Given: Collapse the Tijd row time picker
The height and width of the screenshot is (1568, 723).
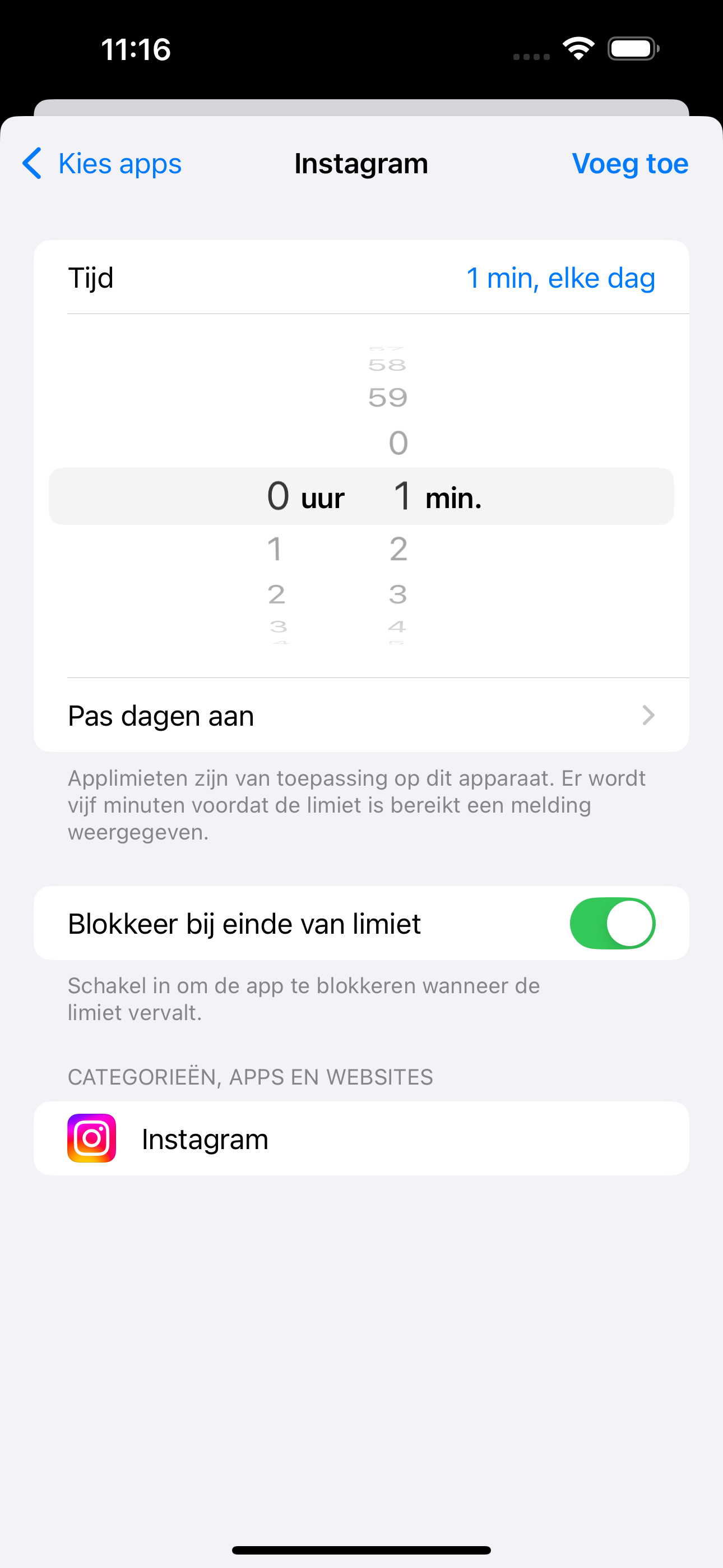Looking at the screenshot, I should coord(361,278).
